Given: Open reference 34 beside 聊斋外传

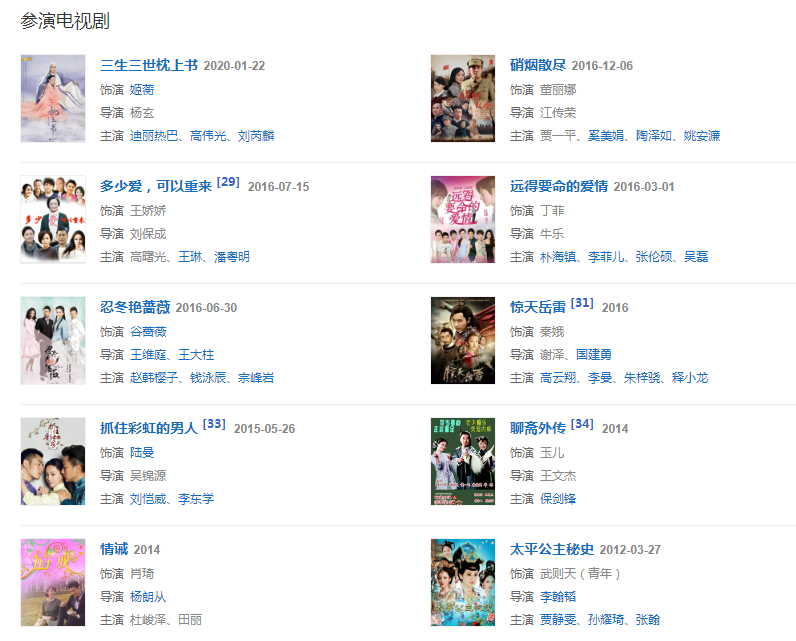Looking at the screenshot, I should click(583, 424).
